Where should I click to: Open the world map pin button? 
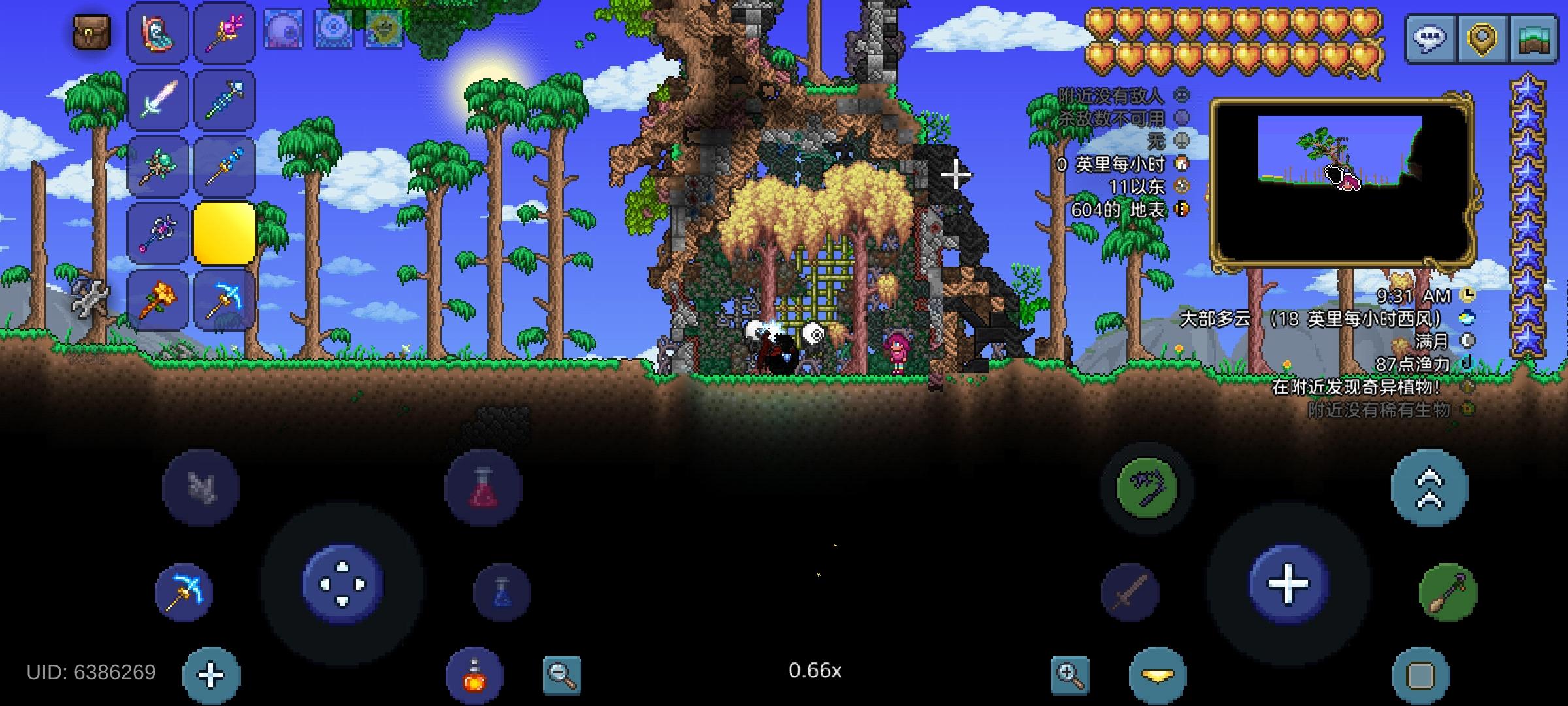click(x=1482, y=37)
